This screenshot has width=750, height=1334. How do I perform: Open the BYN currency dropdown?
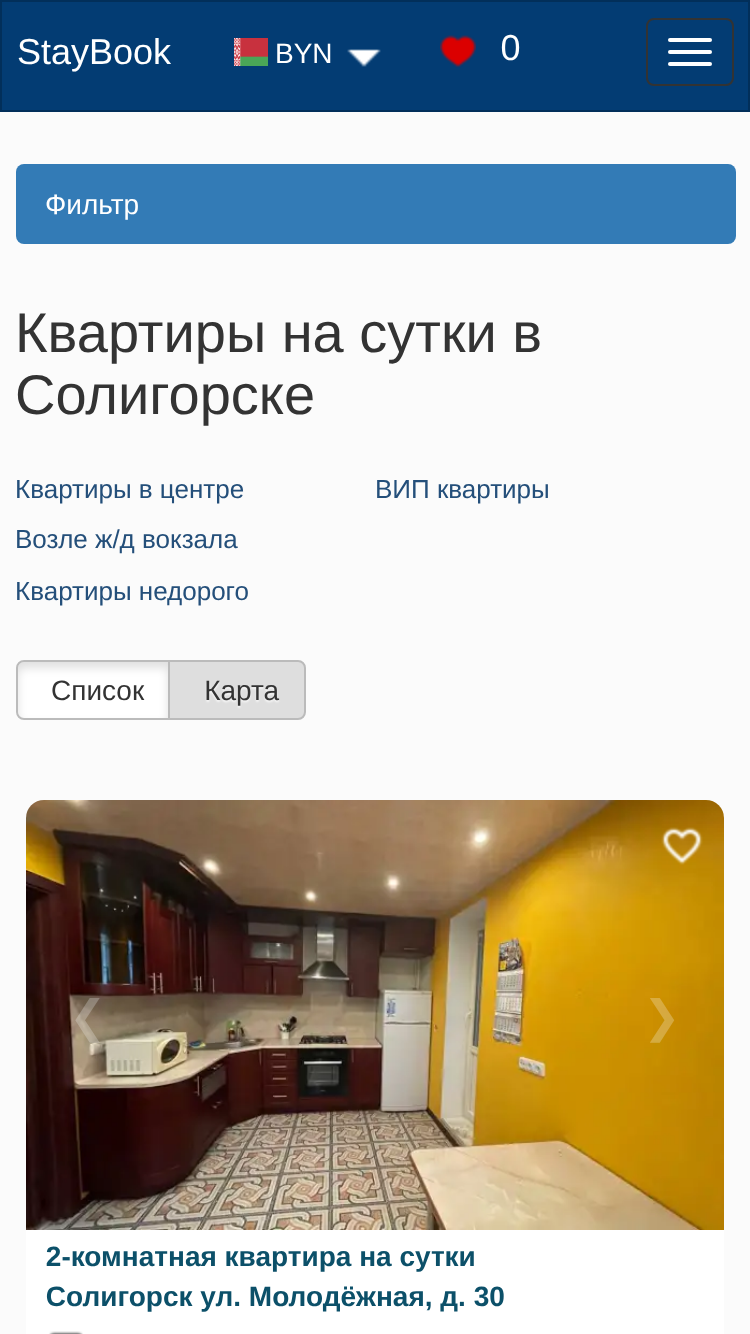point(306,54)
